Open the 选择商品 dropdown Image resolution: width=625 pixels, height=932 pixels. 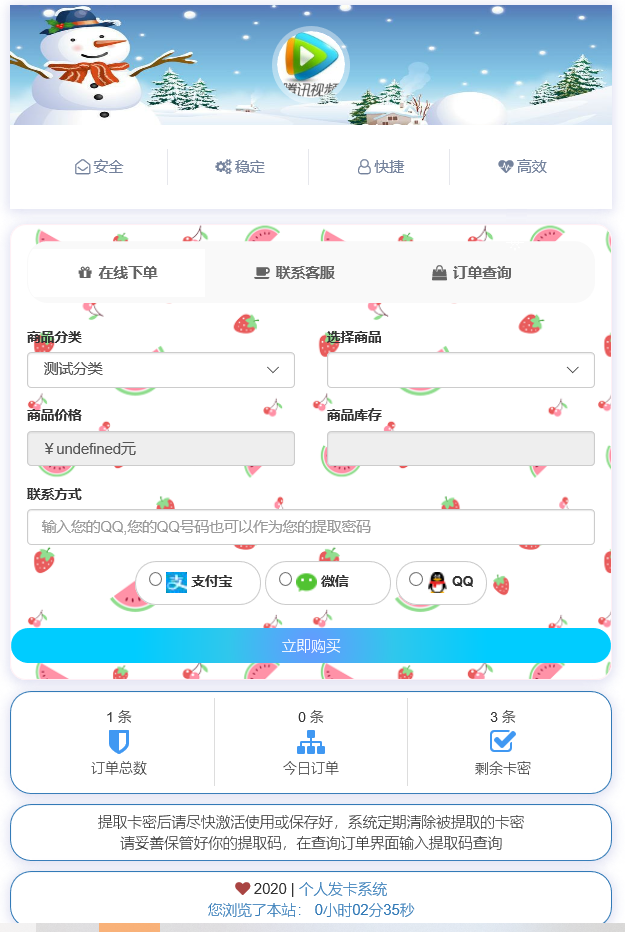click(460, 370)
